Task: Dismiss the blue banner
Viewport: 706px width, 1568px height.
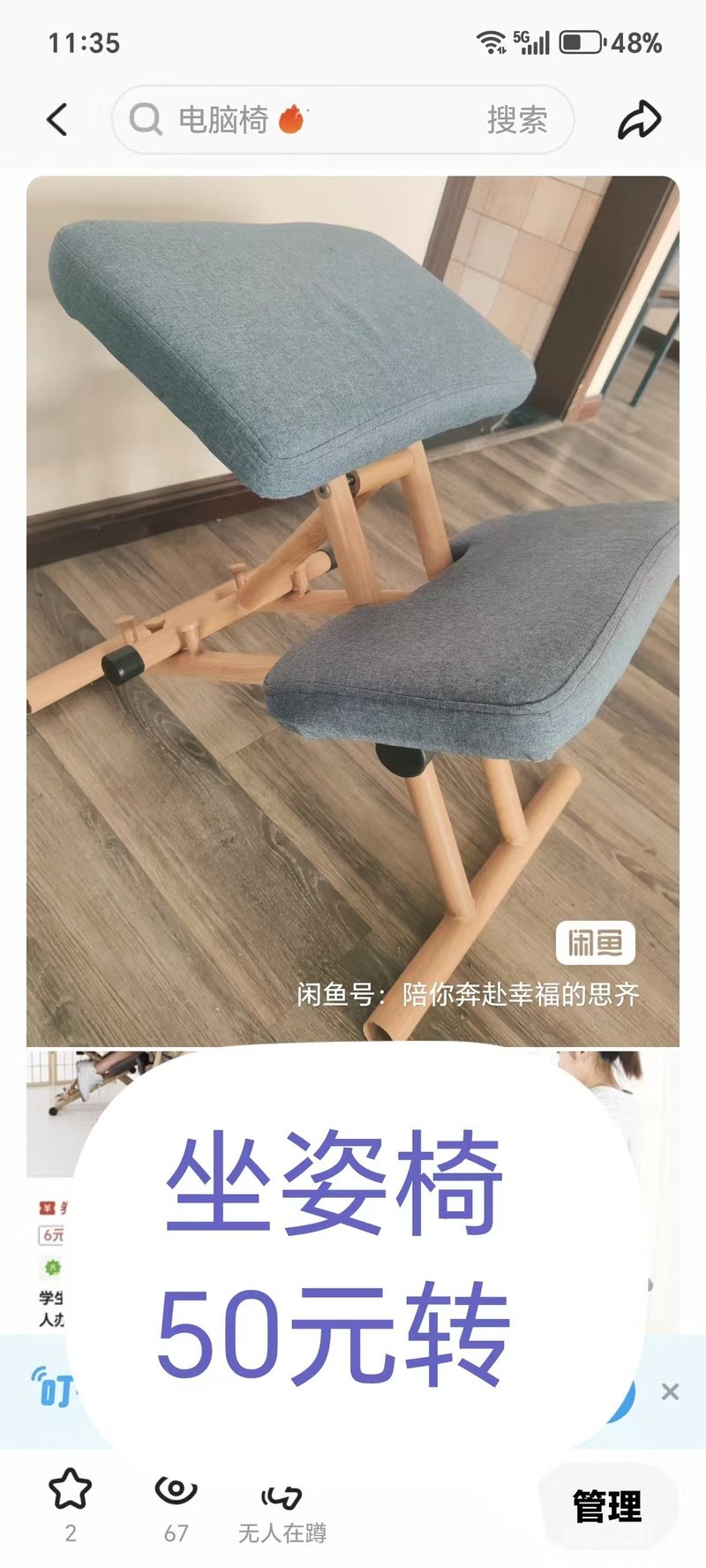Action: [x=670, y=1392]
